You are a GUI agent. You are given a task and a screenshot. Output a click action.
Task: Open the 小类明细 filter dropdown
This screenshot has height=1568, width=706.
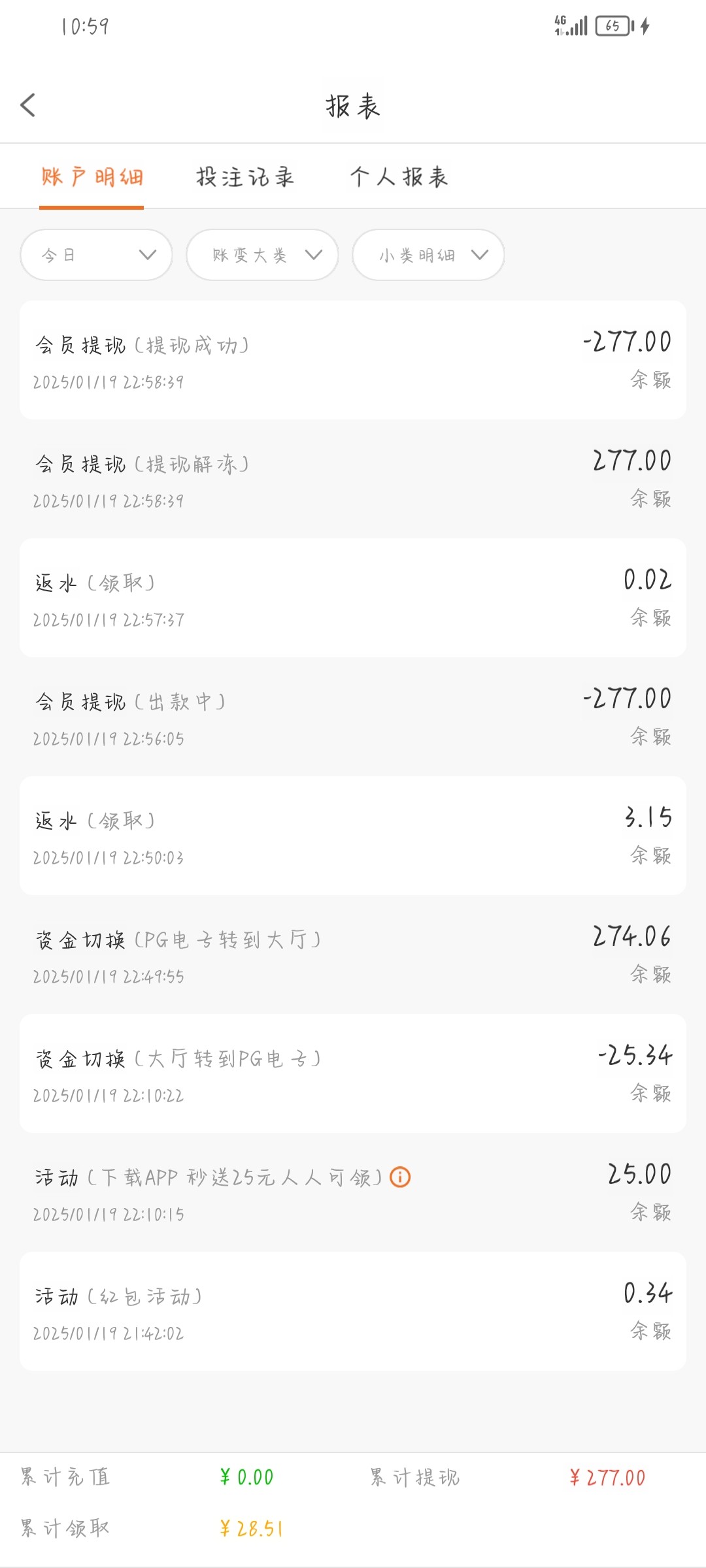(428, 255)
